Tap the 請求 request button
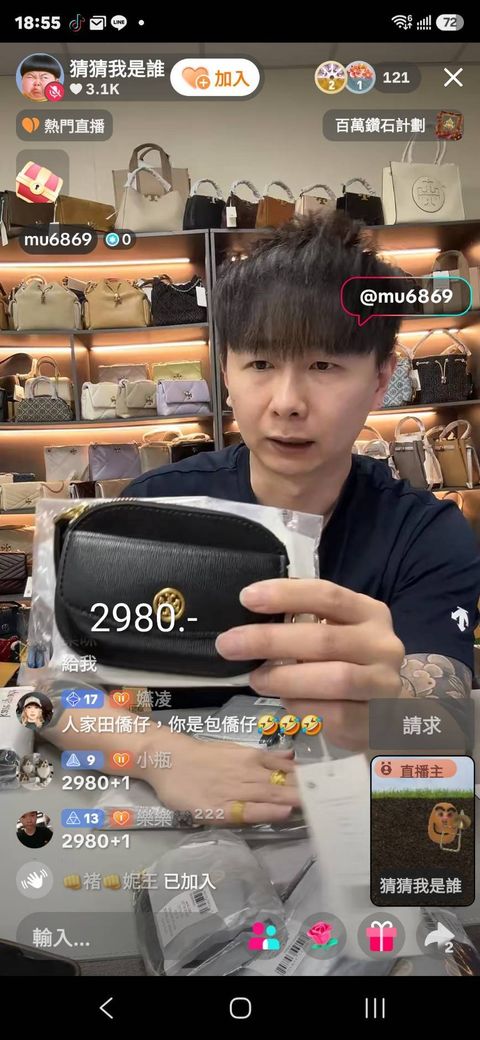 [x=422, y=725]
